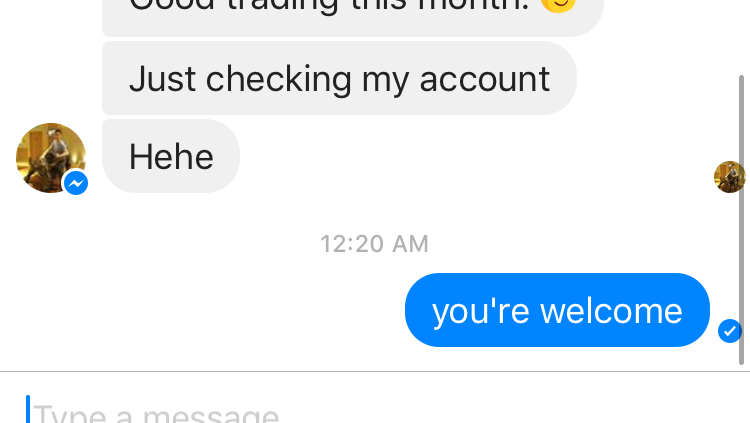Image resolution: width=750 pixels, height=423 pixels.
Task: Tap the "Just checking my account" message
Action: click(339, 78)
